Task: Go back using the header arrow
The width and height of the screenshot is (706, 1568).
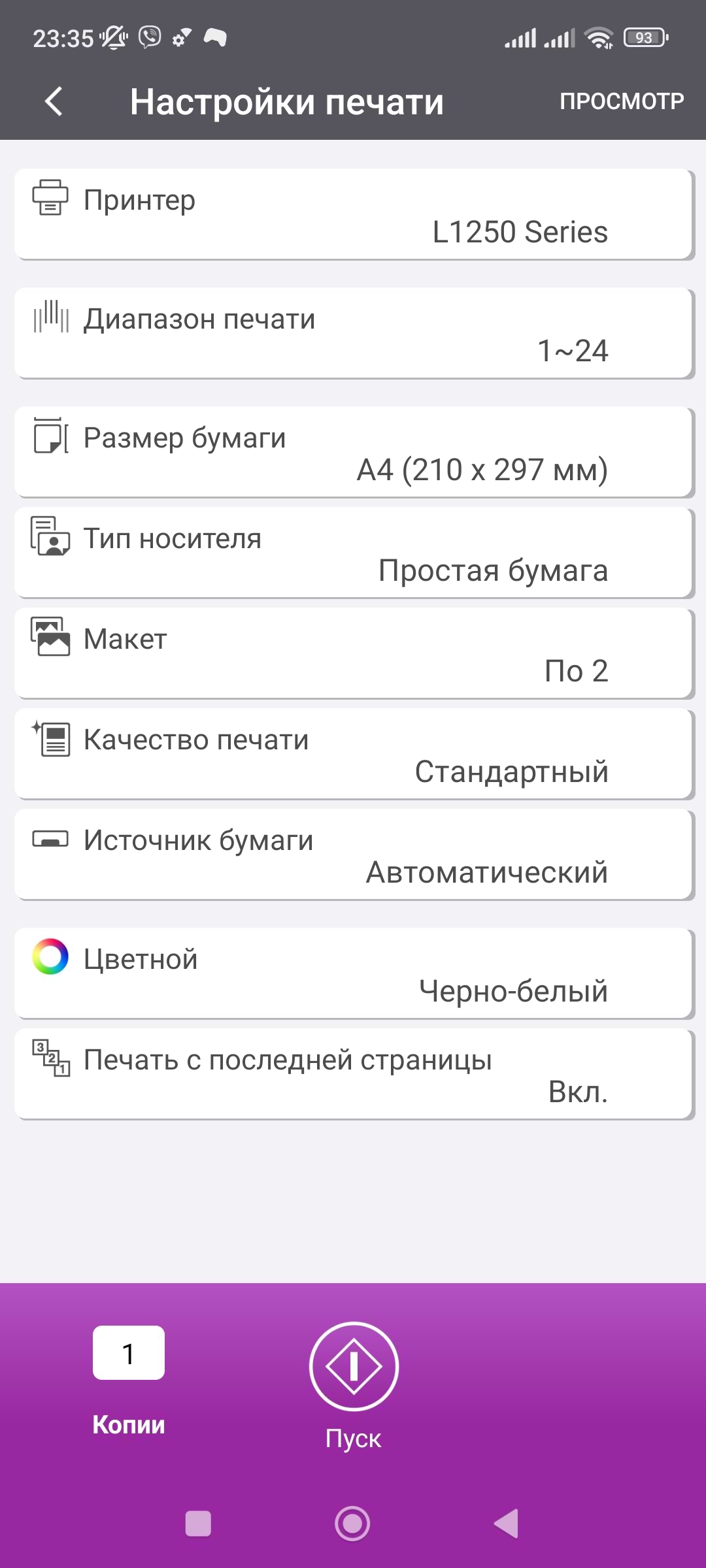Action: (54, 102)
